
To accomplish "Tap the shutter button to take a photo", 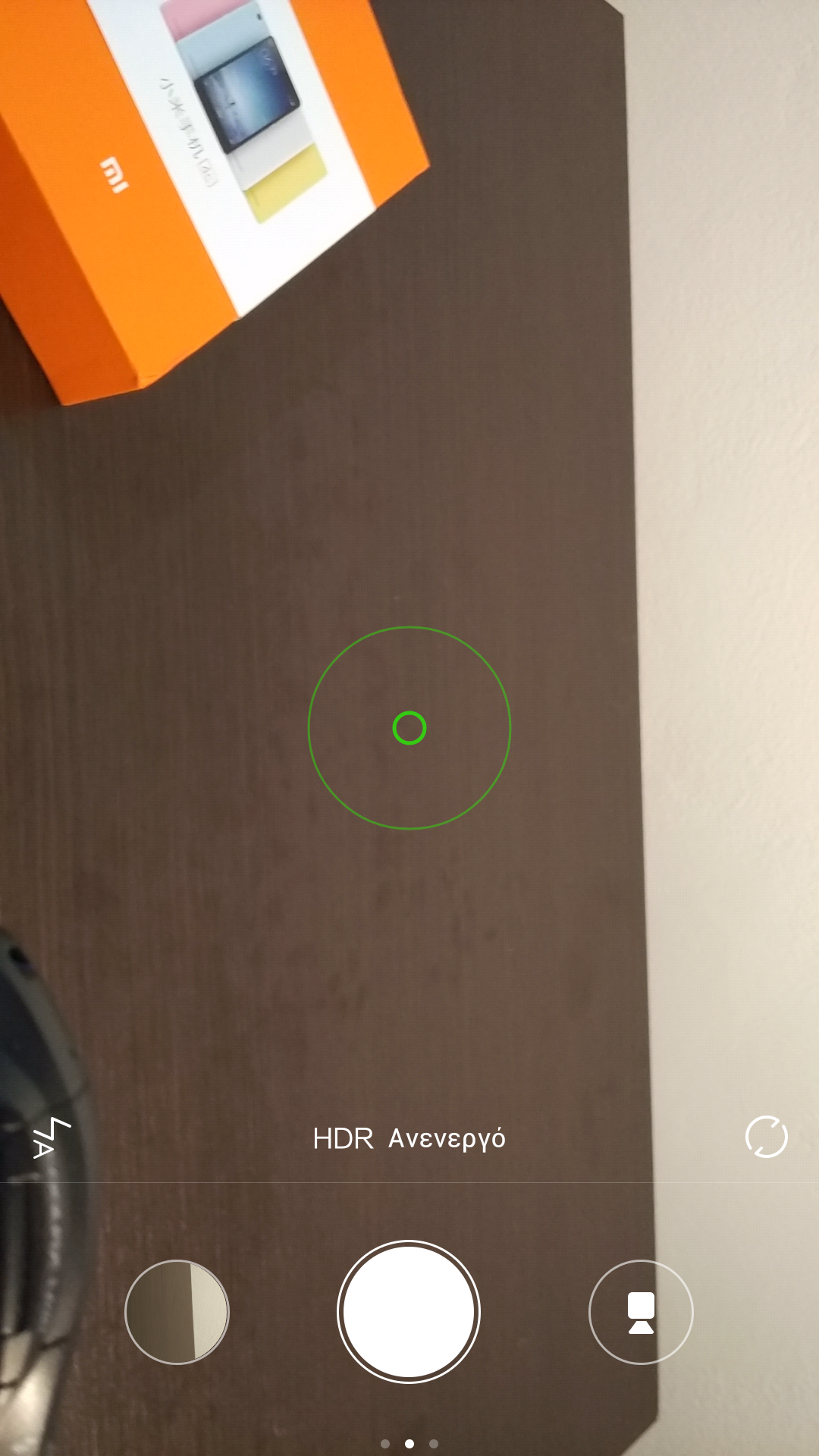I will [x=409, y=1312].
